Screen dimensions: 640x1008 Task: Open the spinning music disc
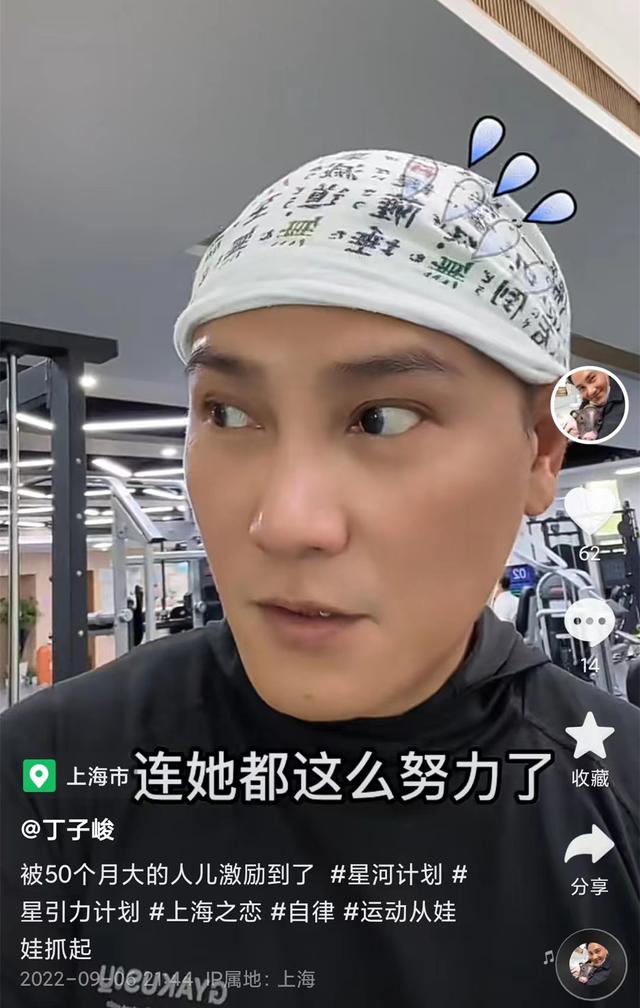tap(590, 964)
